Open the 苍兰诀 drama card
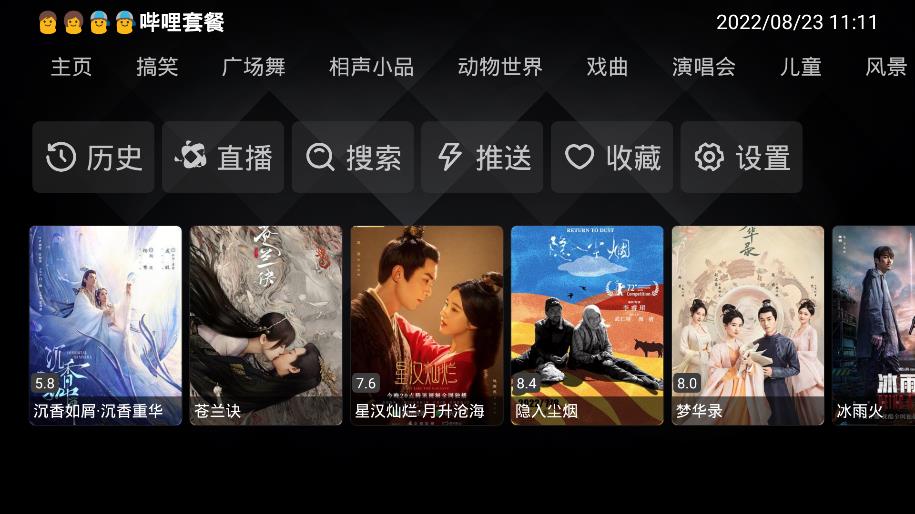Image resolution: width=915 pixels, height=514 pixels. [x=266, y=325]
